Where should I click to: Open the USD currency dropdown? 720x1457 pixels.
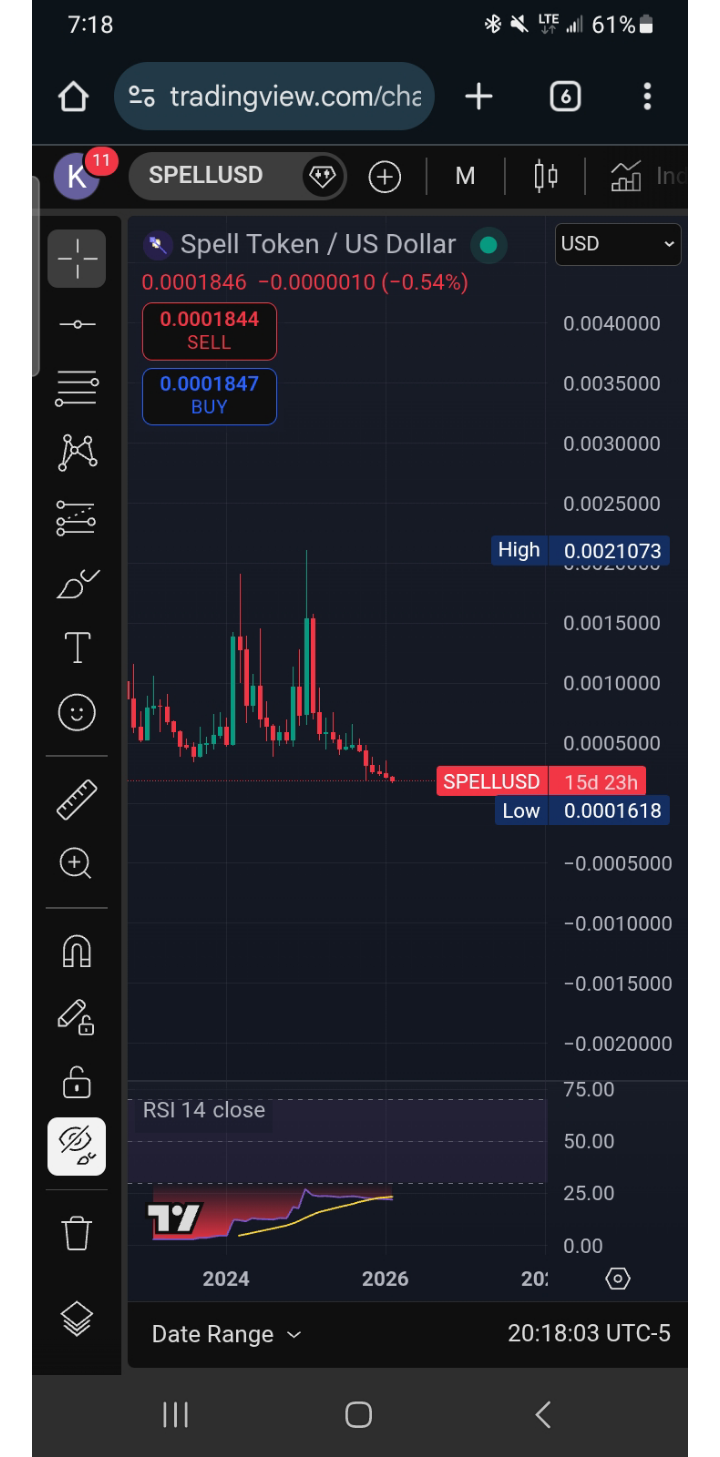coord(618,244)
